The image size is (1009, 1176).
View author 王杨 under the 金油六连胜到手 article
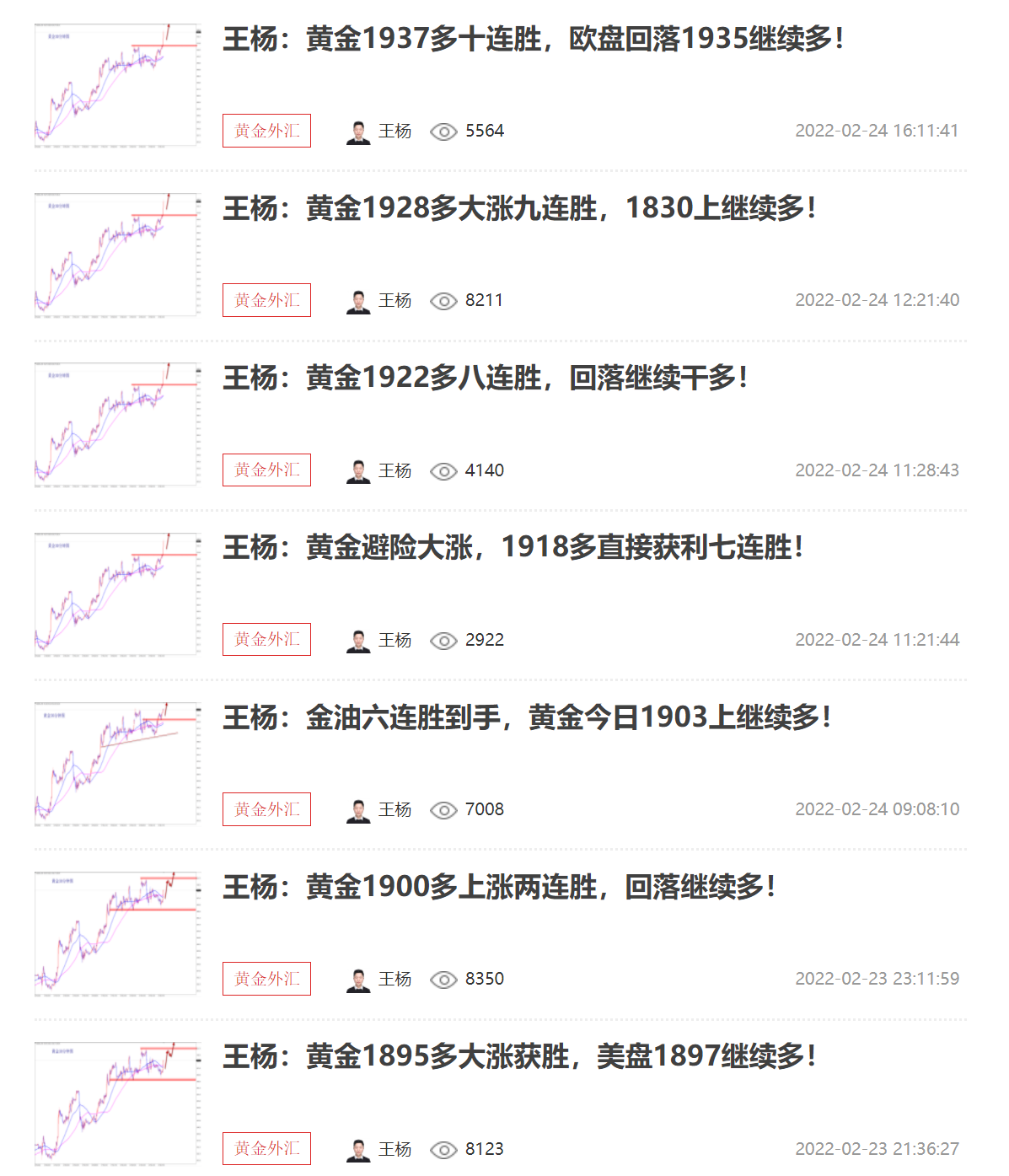tap(379, 810)
